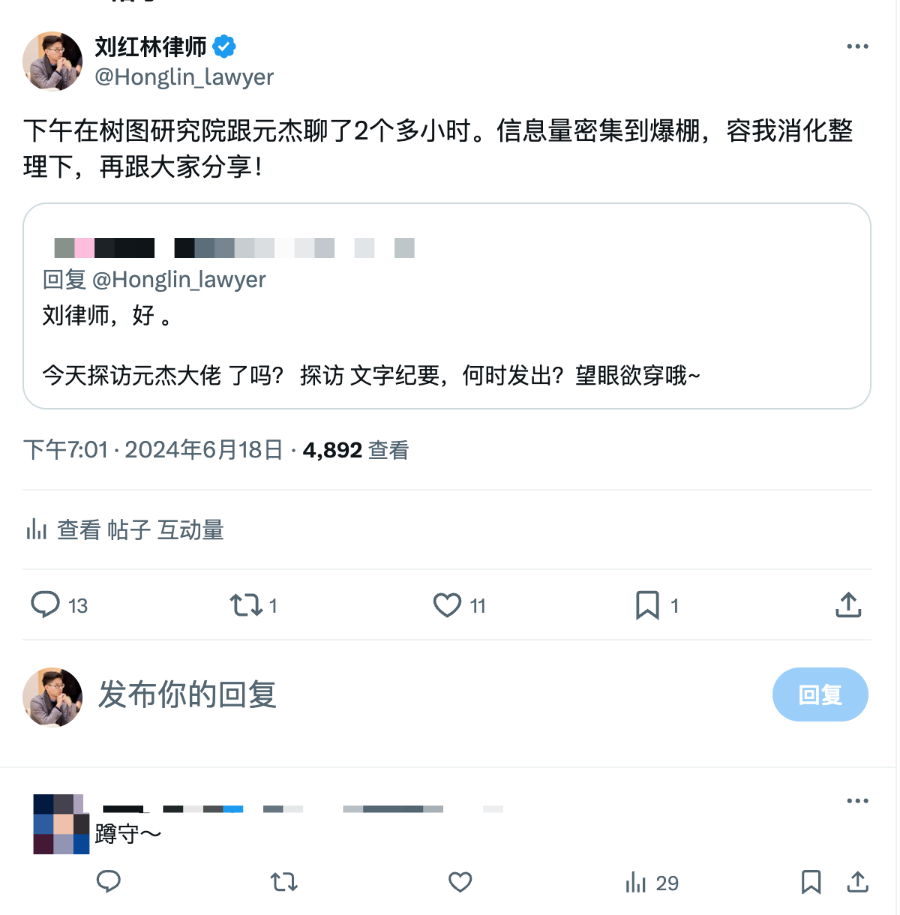Open 查看 帖子 互动量 analytics
This screenshot has width=900, height=915.
(125, 530)
